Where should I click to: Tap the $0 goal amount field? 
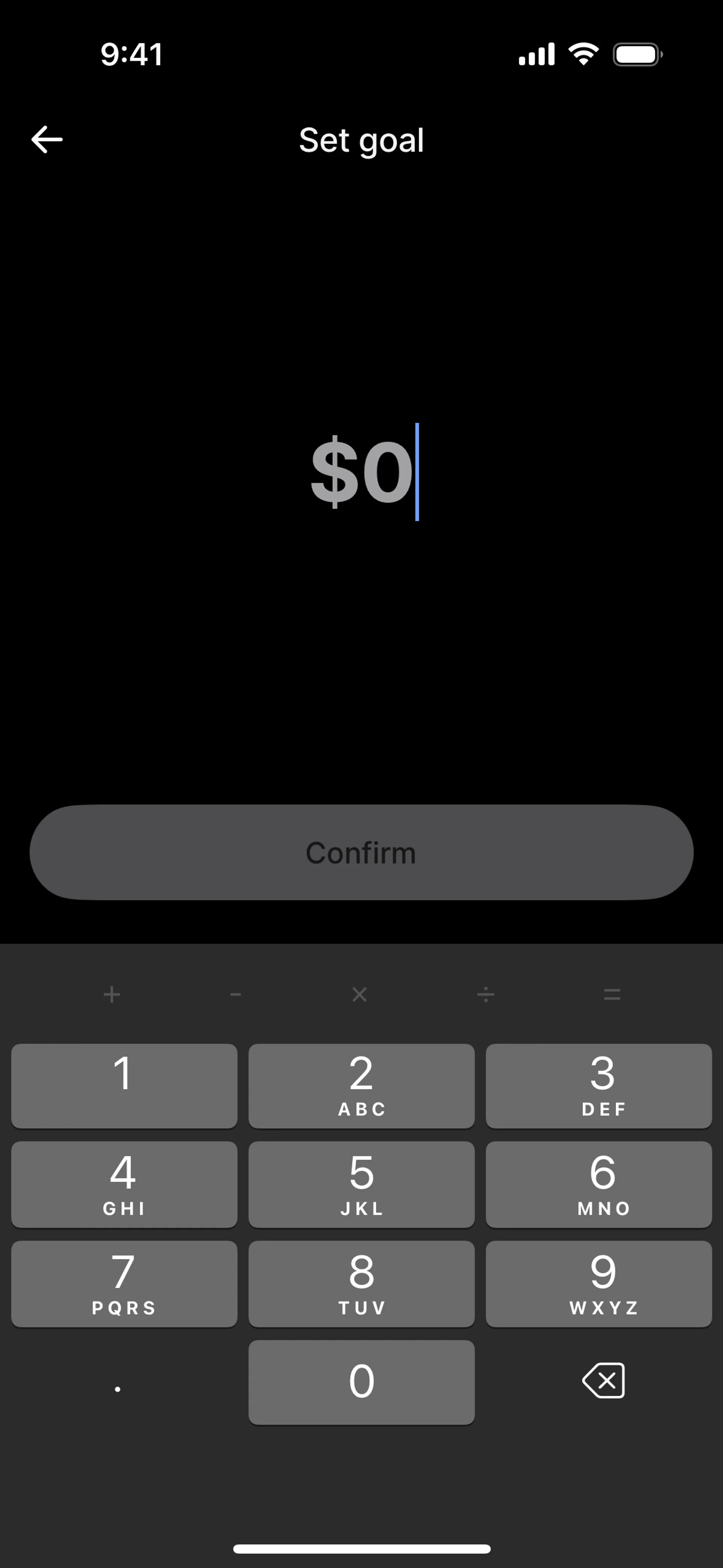coord(362,472)
